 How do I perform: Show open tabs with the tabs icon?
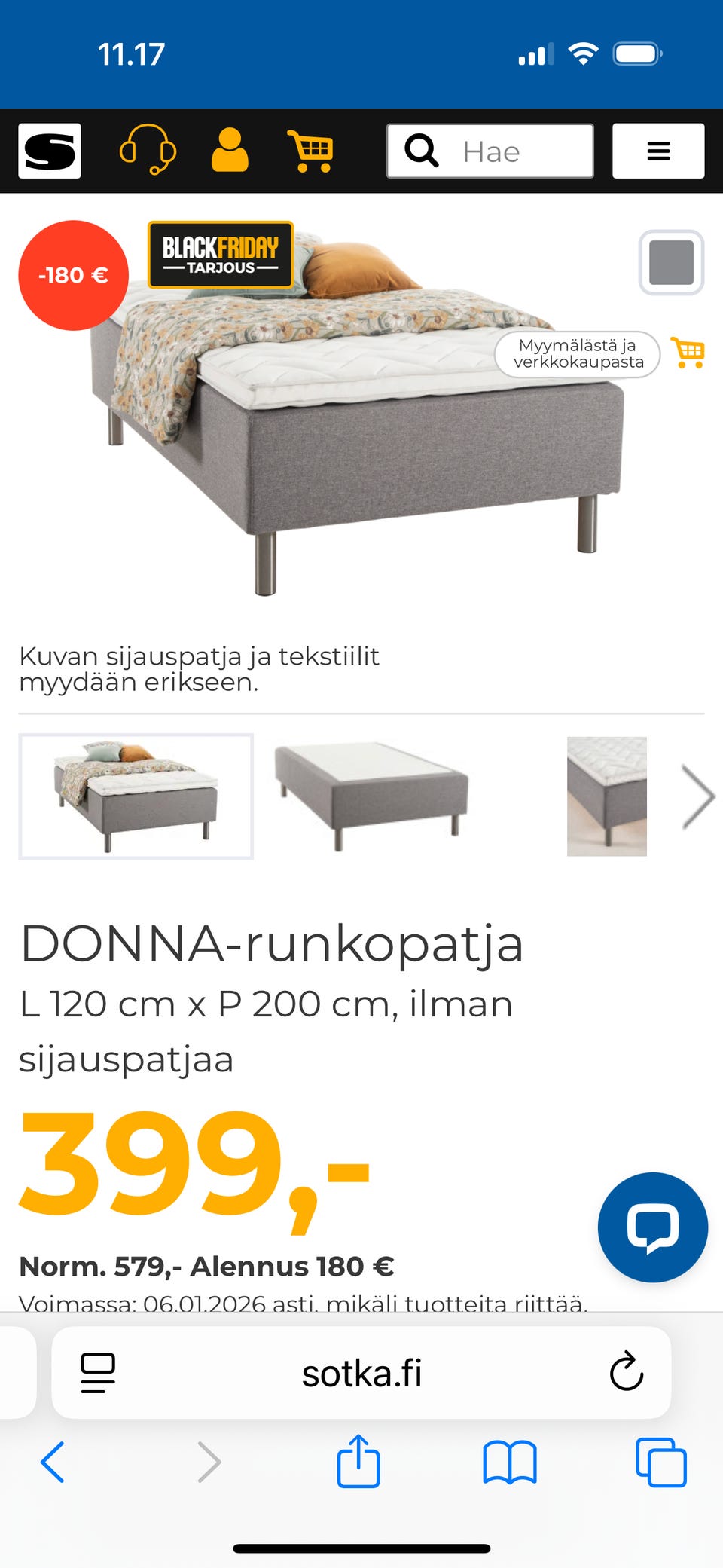point(660,1463)
